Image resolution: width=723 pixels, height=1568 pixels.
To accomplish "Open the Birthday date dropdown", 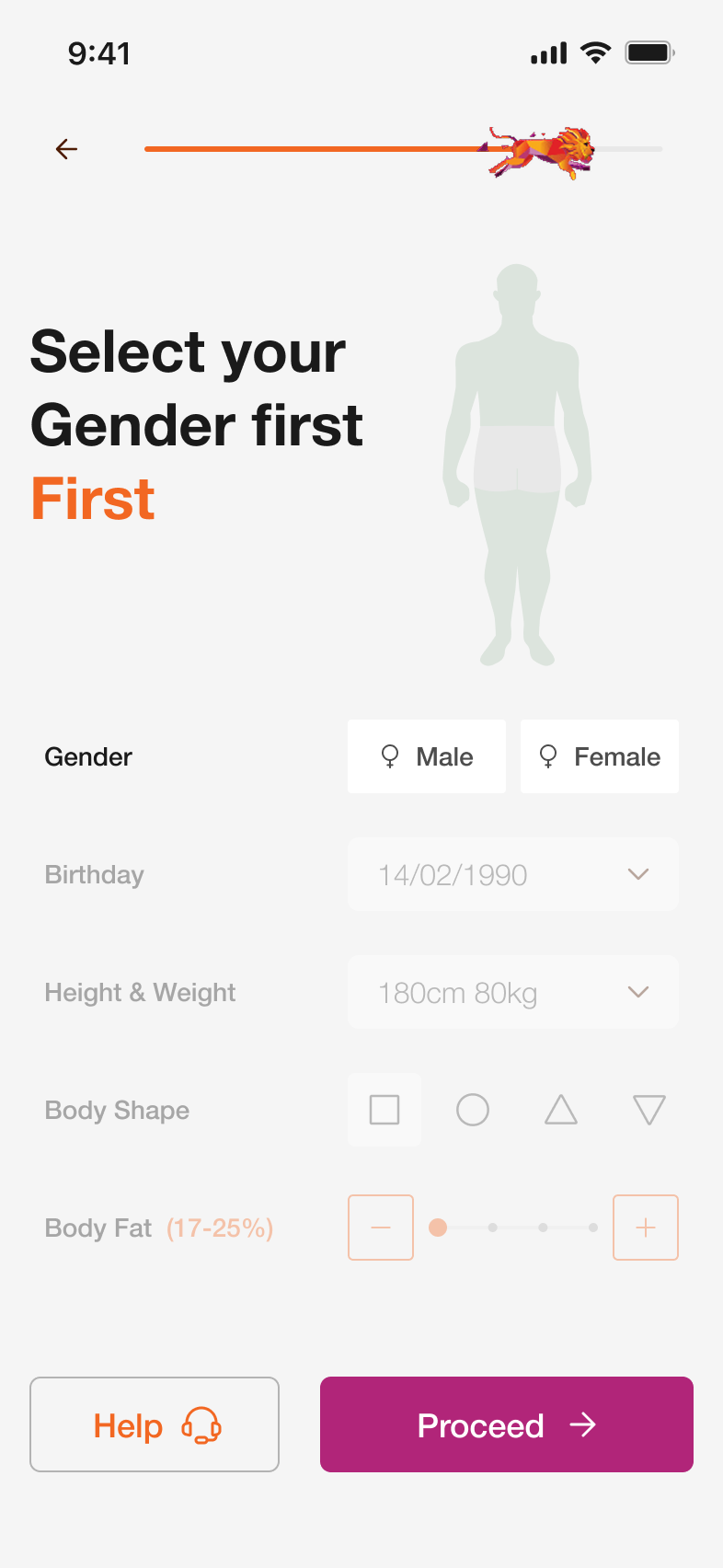I will [x=513, y=874].
